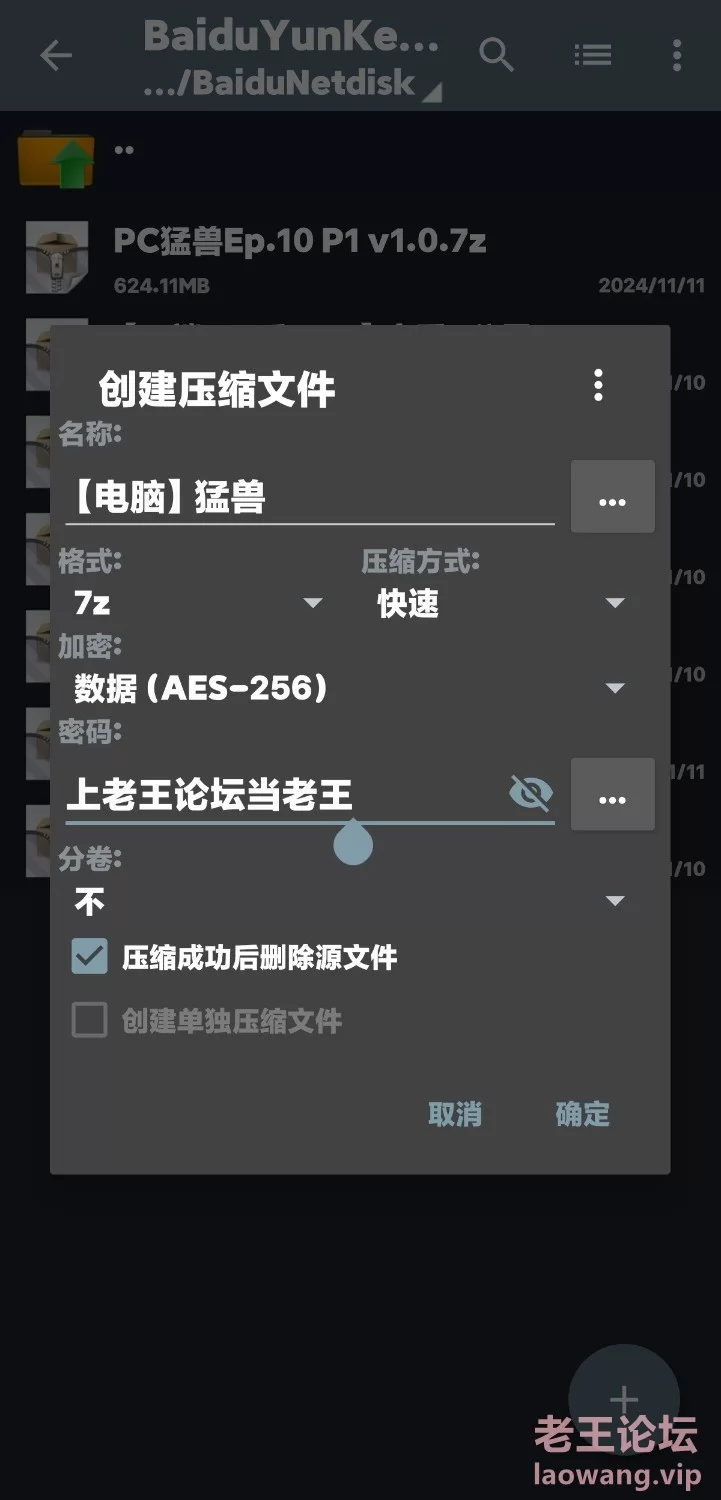Cancel with the 取消 button
Viewport: 721px width, 1500px height.
455,1115
